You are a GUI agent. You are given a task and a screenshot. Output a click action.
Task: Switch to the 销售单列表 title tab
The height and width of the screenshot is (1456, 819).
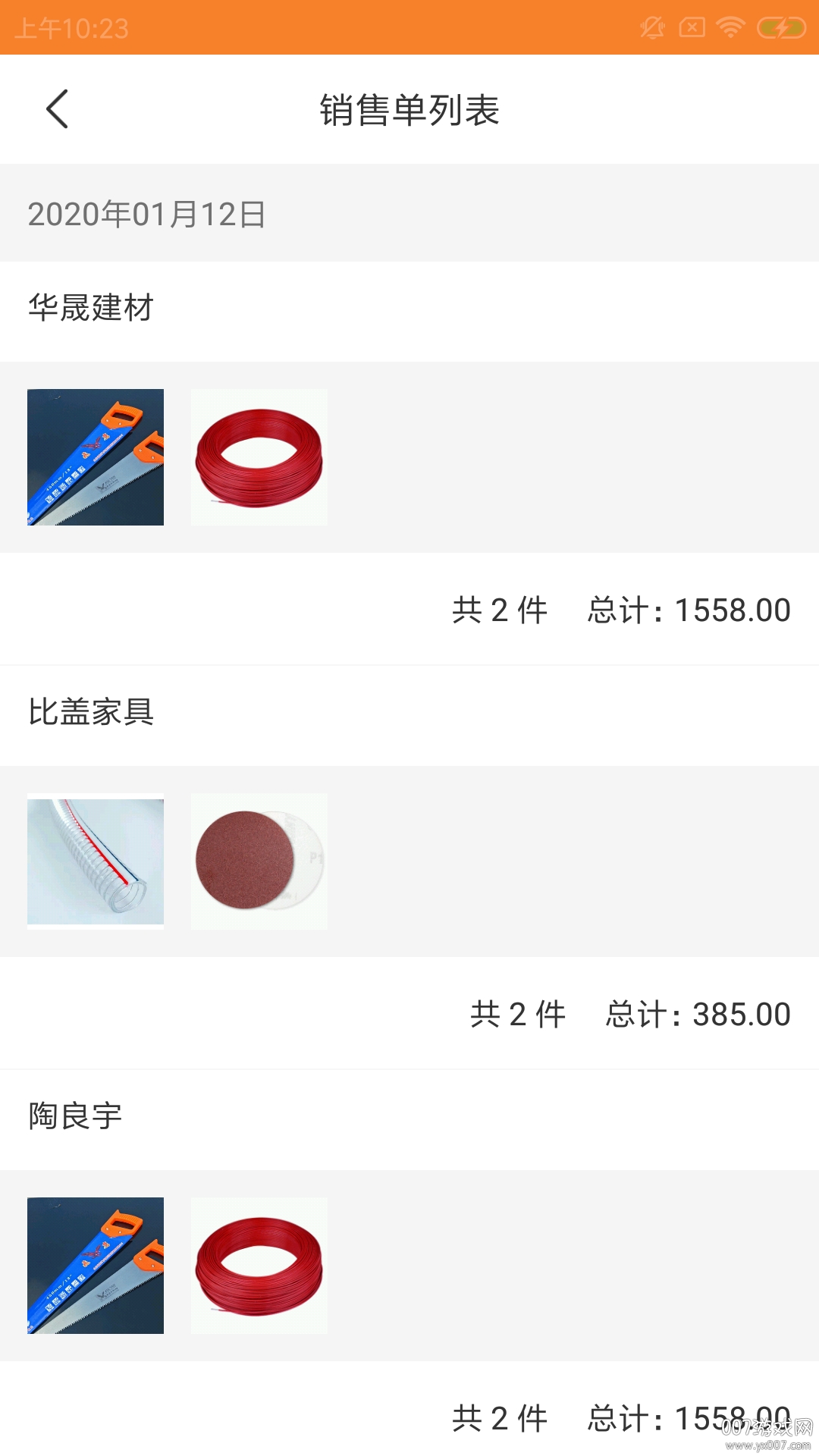point(409,108)
